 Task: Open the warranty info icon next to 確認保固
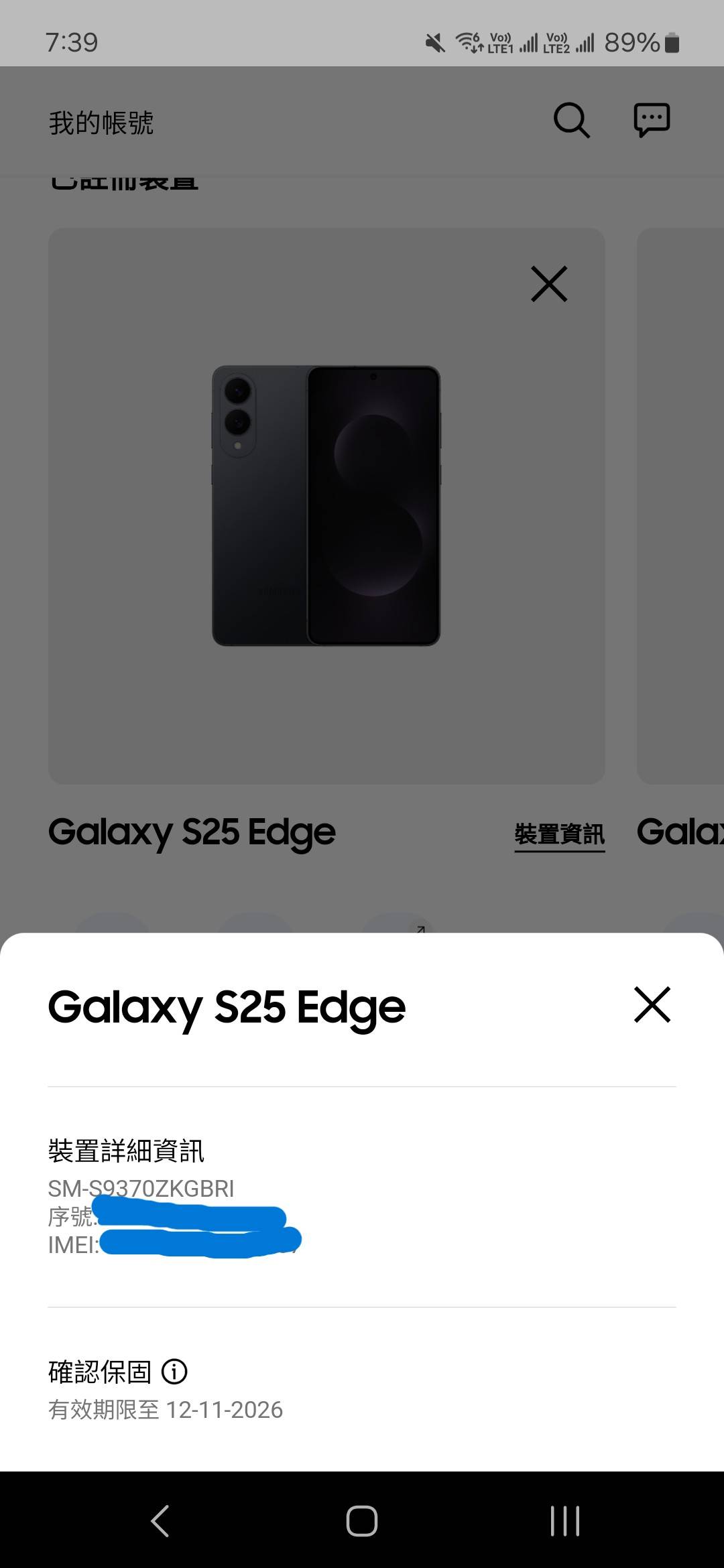(x=174, y=1372)
